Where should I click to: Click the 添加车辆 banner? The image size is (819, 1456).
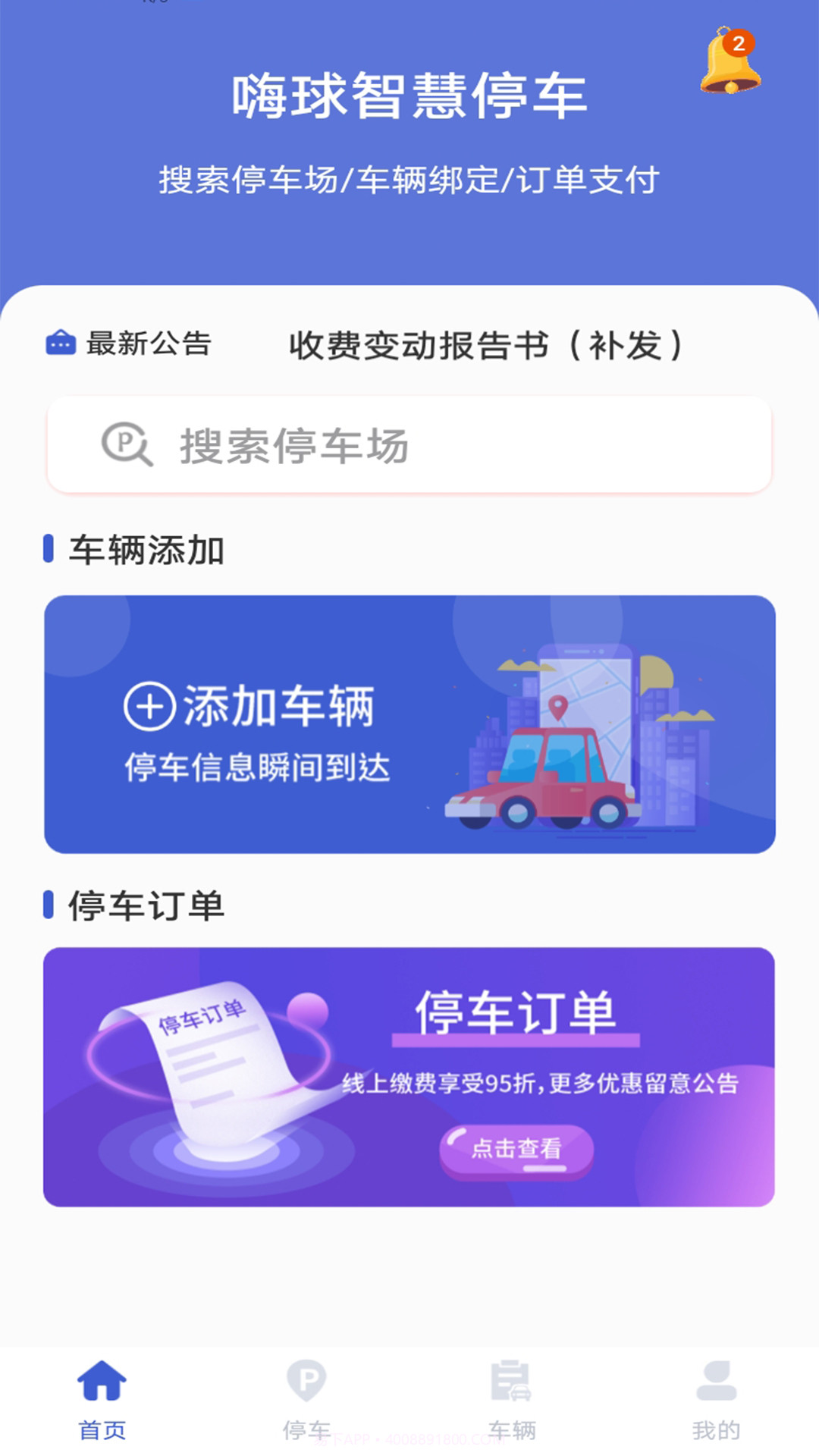click(x=409, y=723)
